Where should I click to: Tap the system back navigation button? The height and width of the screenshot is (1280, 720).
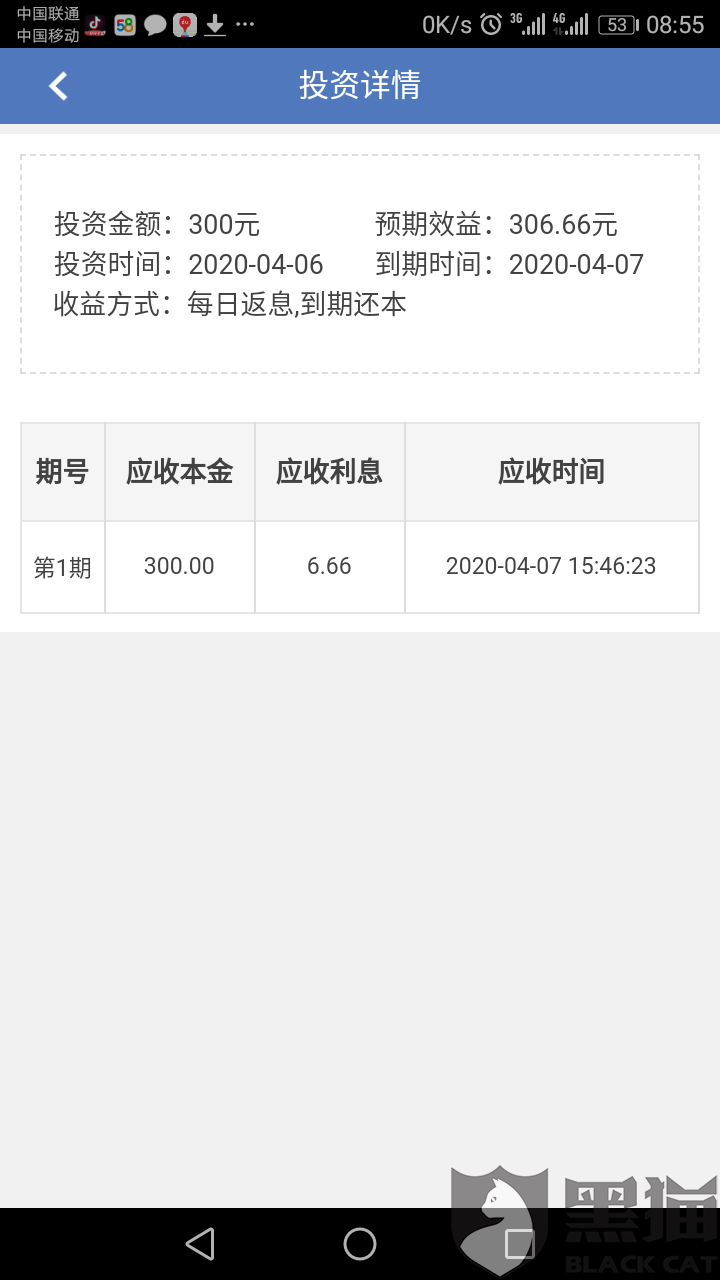[x=200, y=1244]
